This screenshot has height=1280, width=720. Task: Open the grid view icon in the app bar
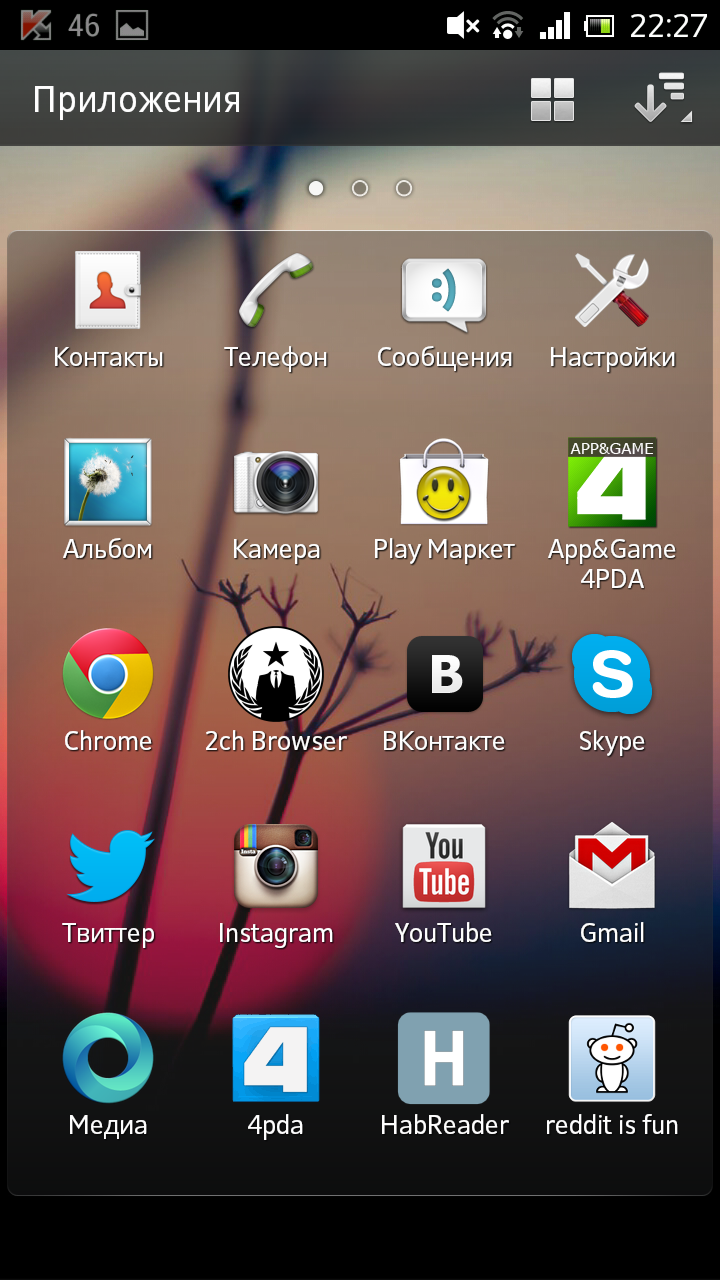[552, 100]
